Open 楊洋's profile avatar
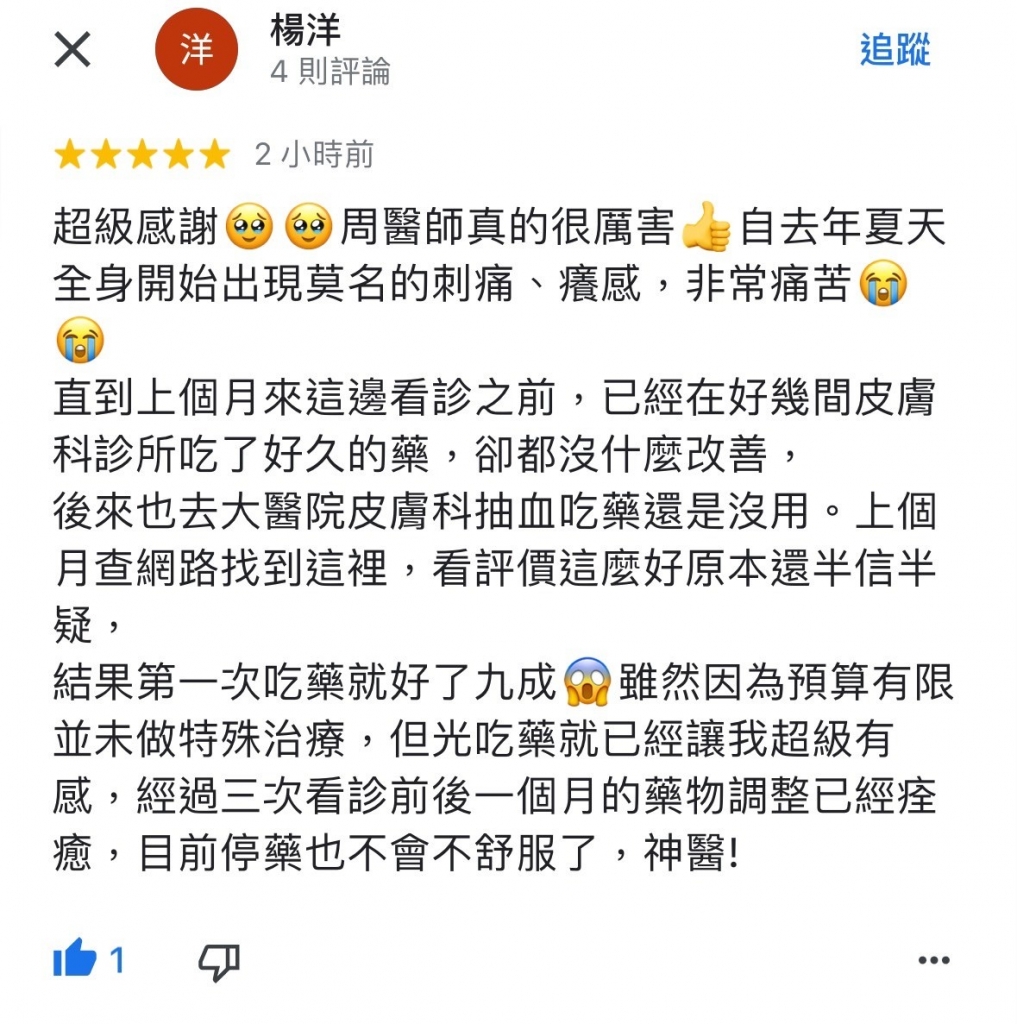This screenshot has height=1024, width=1017. (197, 50)
